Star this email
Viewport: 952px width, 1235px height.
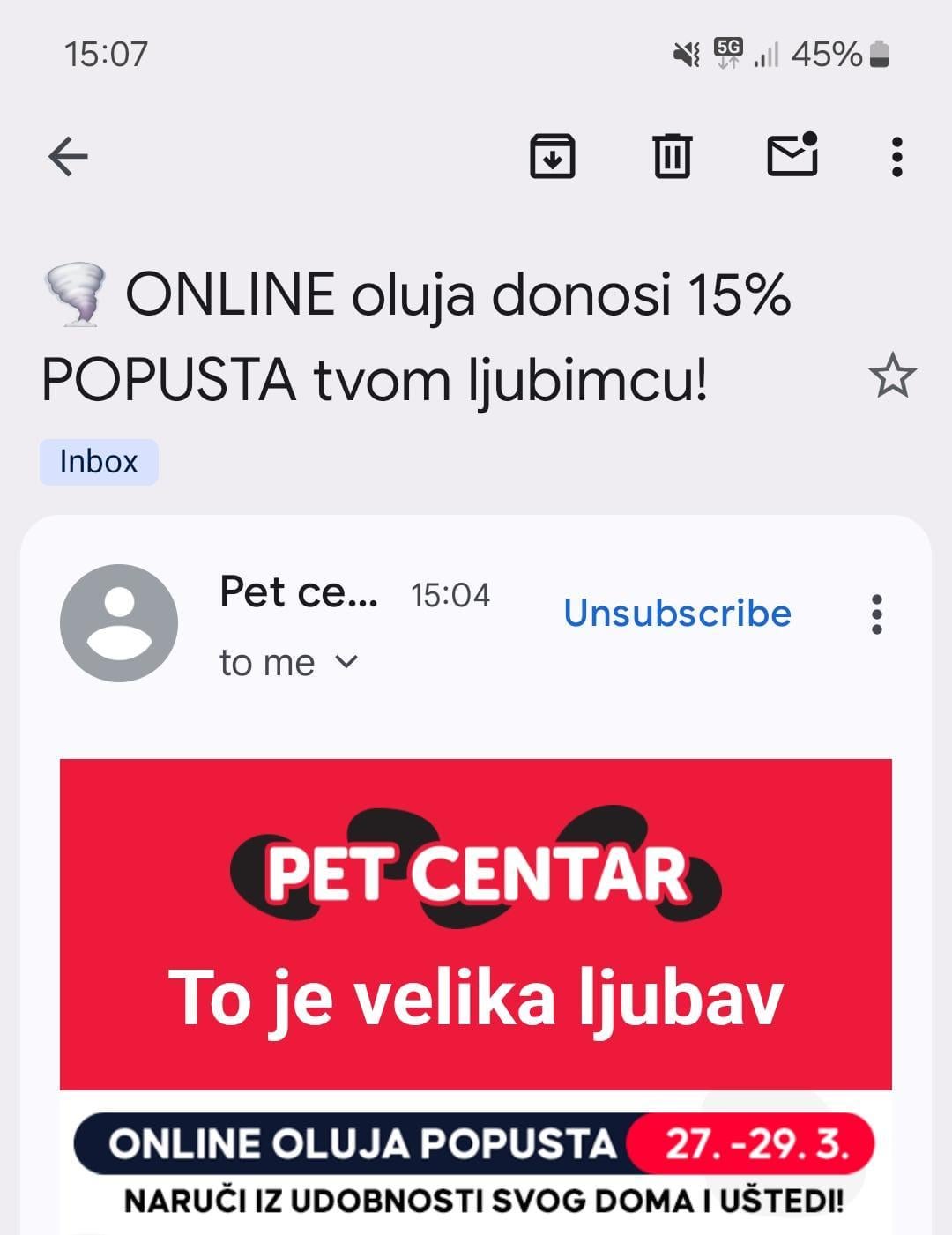[892, 376]
